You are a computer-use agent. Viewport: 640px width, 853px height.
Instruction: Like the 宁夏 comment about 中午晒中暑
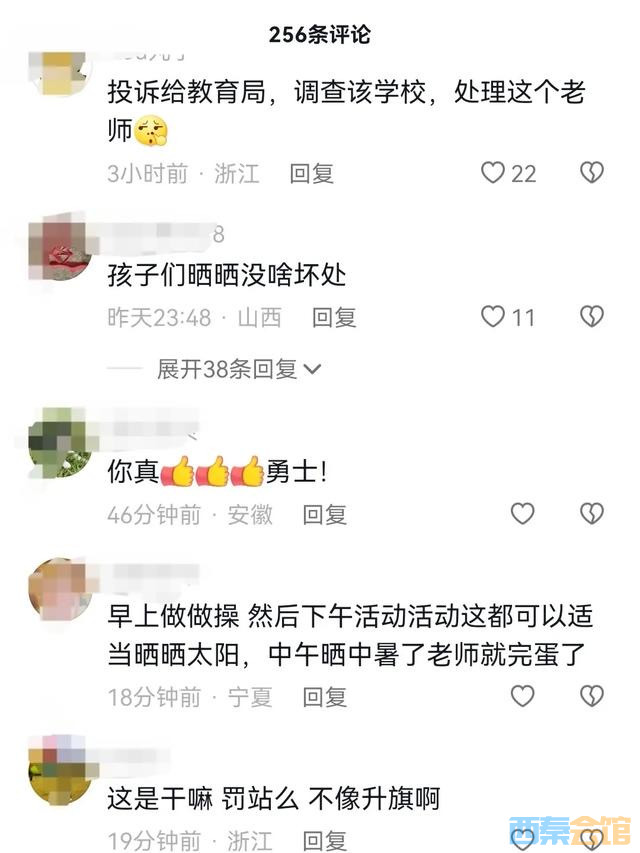523,696
